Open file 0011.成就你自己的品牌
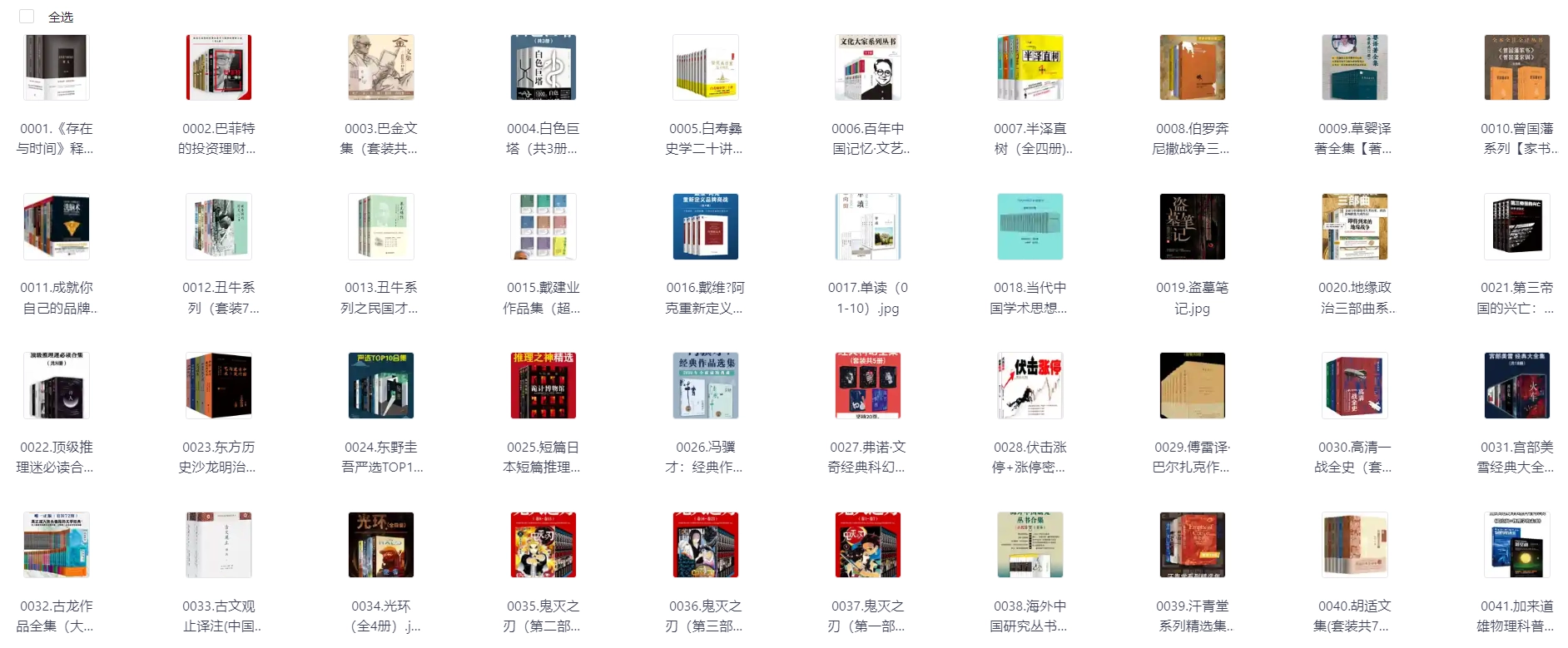This screenshot has width=1568, height=648. click(x=57, y=227)
